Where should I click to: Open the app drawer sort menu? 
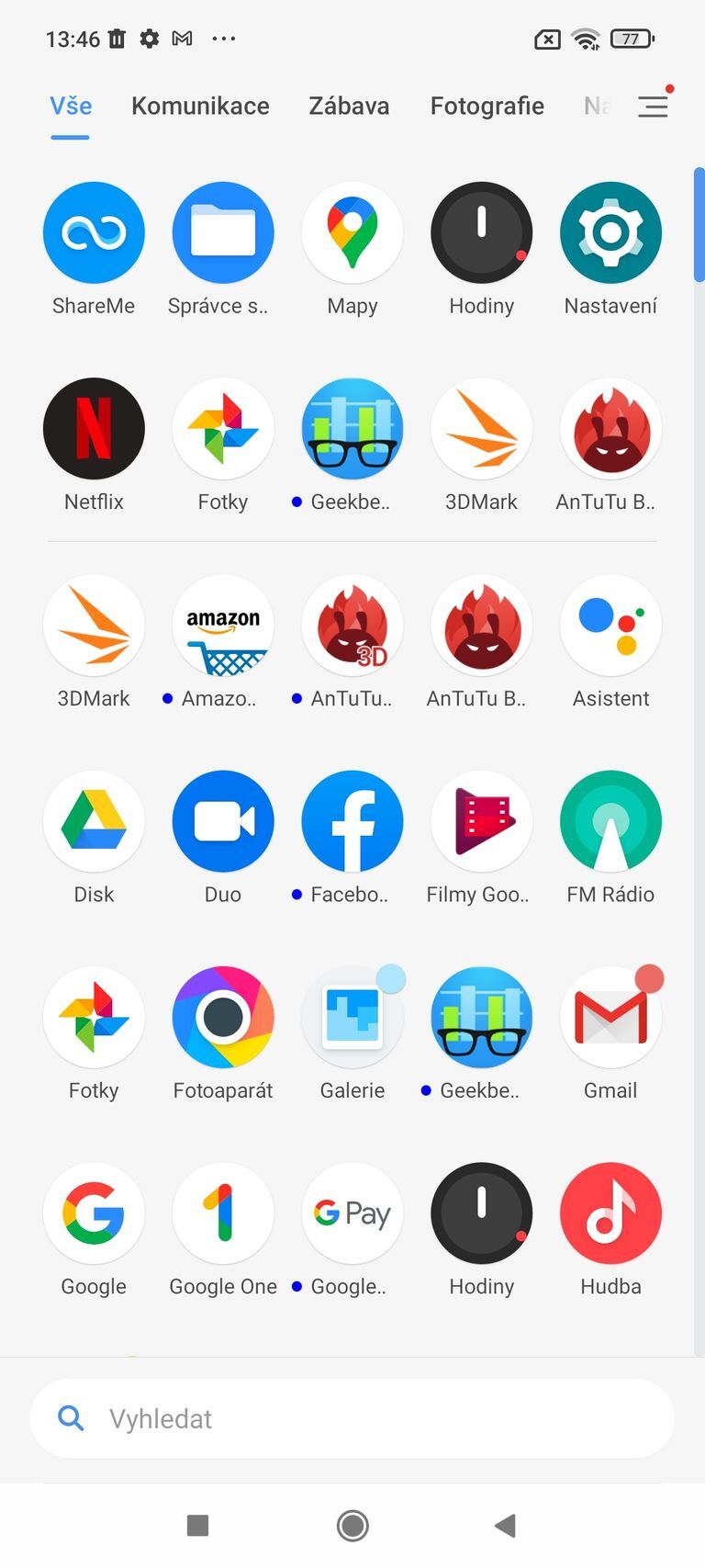pos(653,106)
